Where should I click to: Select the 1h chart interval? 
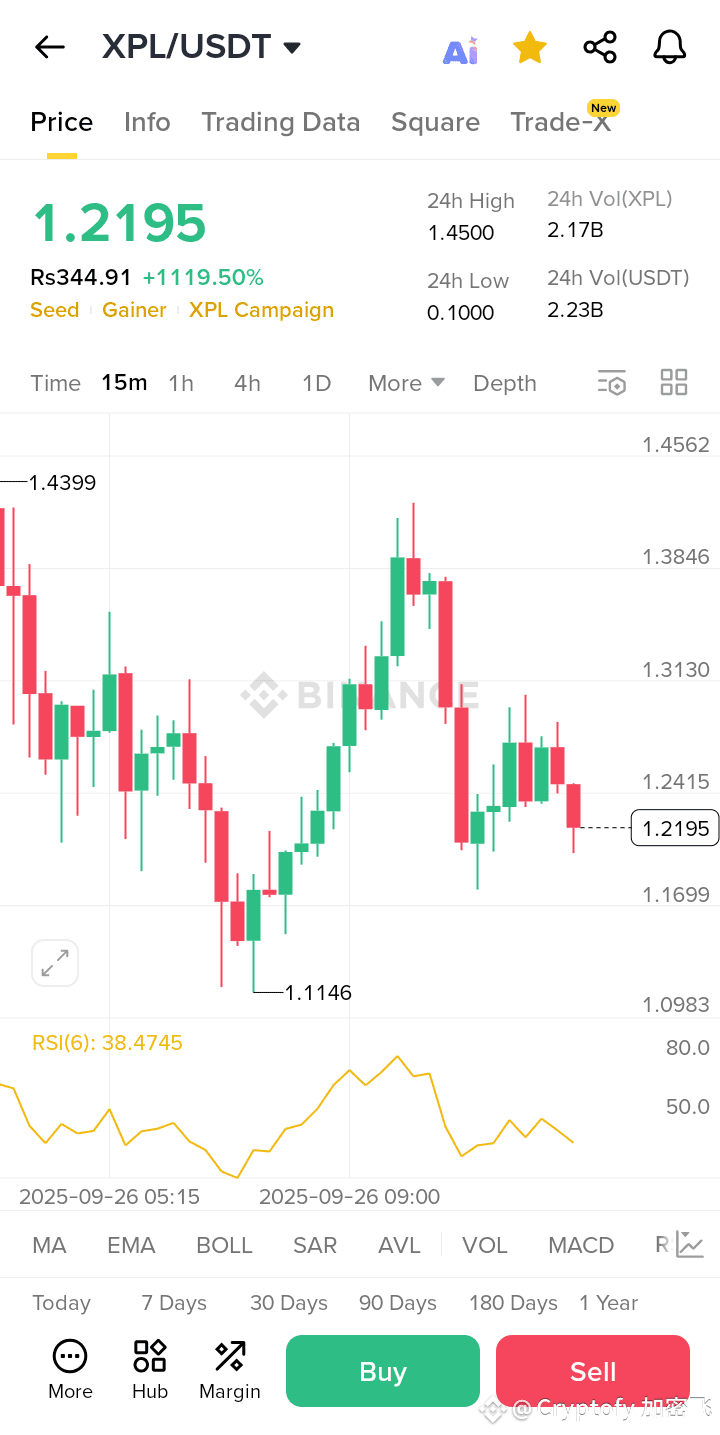tap(181, 383)
